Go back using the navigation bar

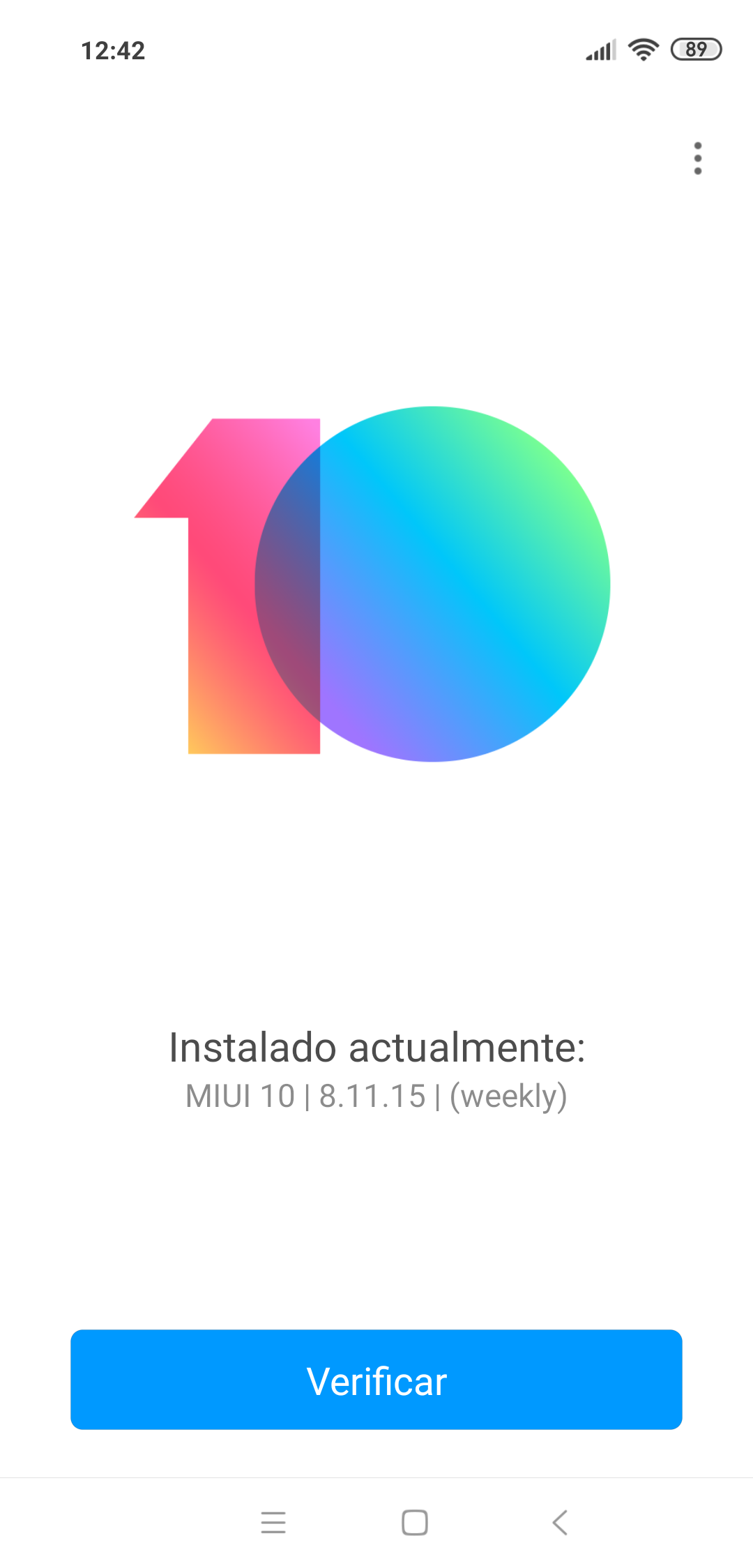click(560, 1522)
